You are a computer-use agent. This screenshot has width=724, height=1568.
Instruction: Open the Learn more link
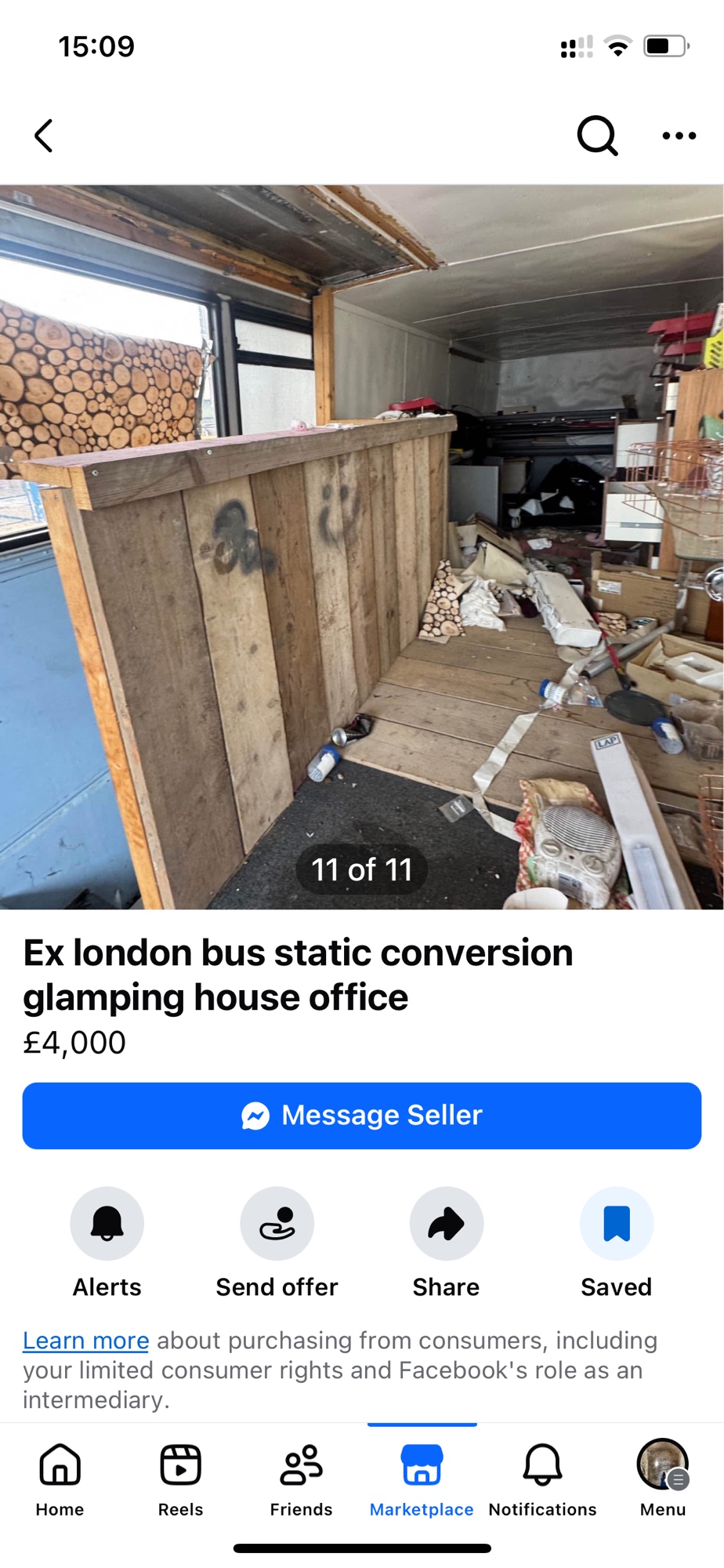click(x=85, y=1341)
